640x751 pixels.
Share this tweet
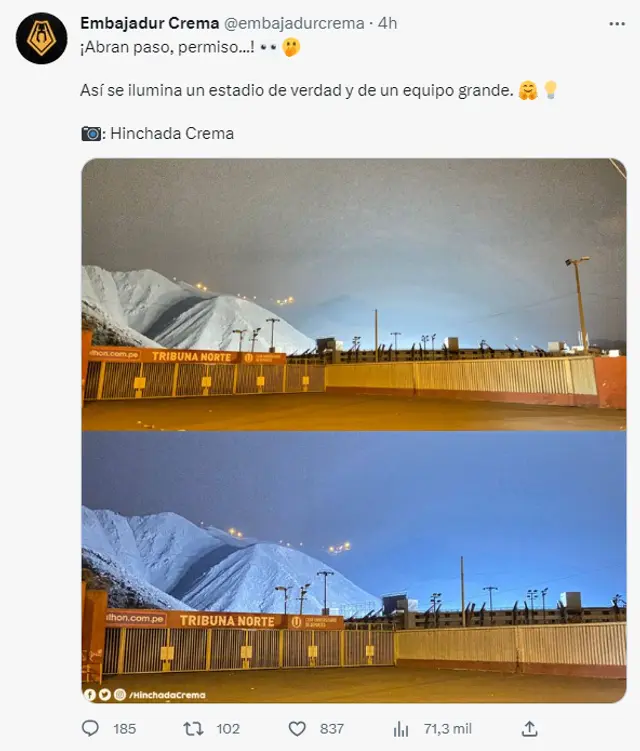click(x=530, y=729)
